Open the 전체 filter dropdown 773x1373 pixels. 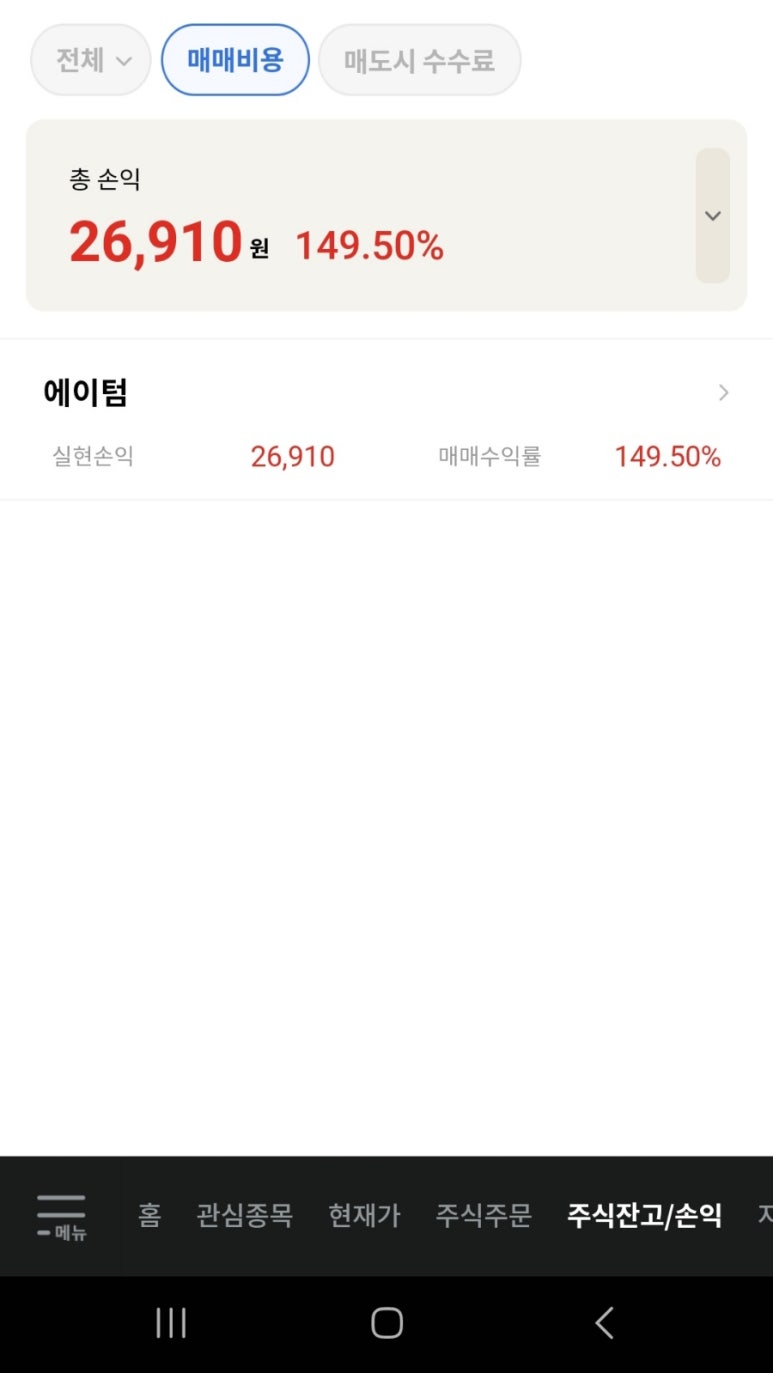pyautogui.click(x=91, y=61)
